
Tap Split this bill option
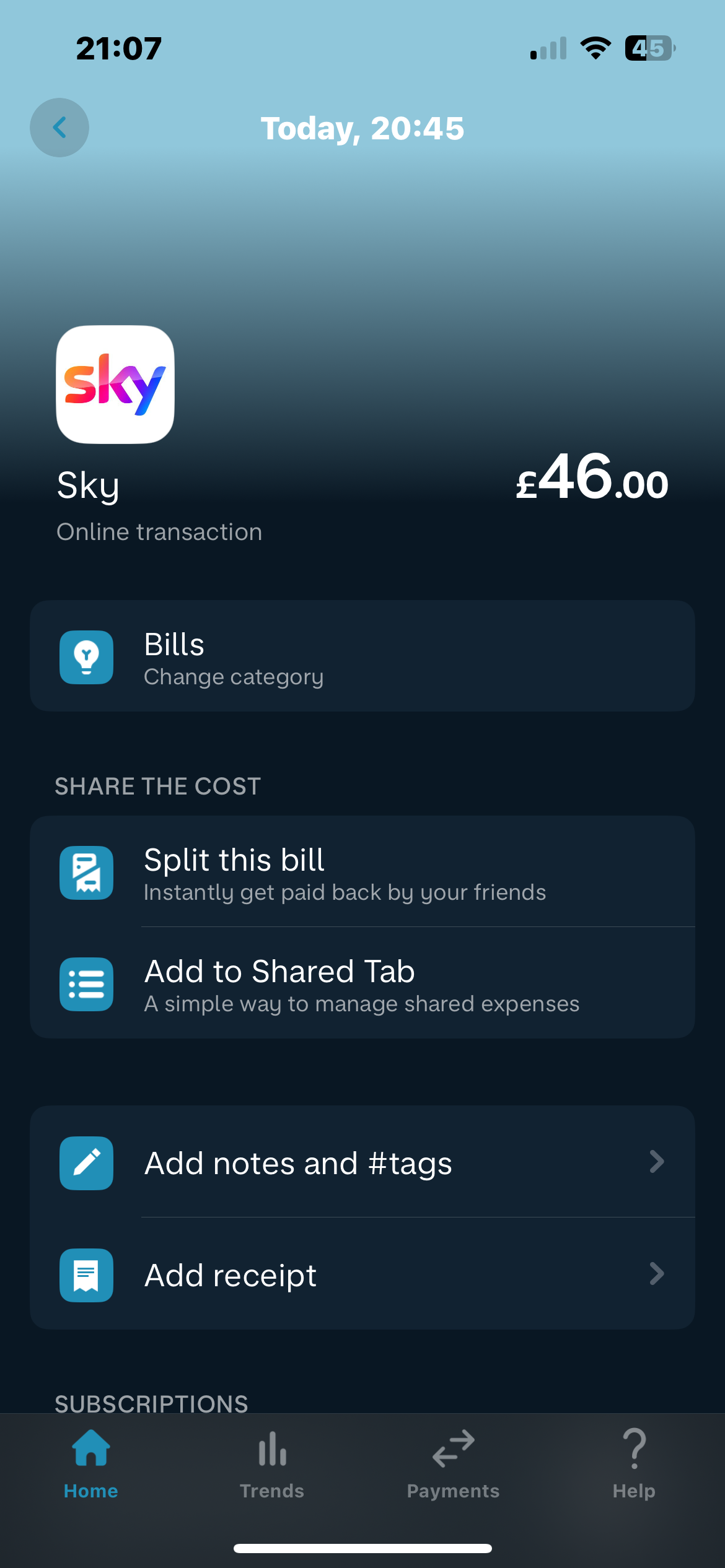[362, 873]
